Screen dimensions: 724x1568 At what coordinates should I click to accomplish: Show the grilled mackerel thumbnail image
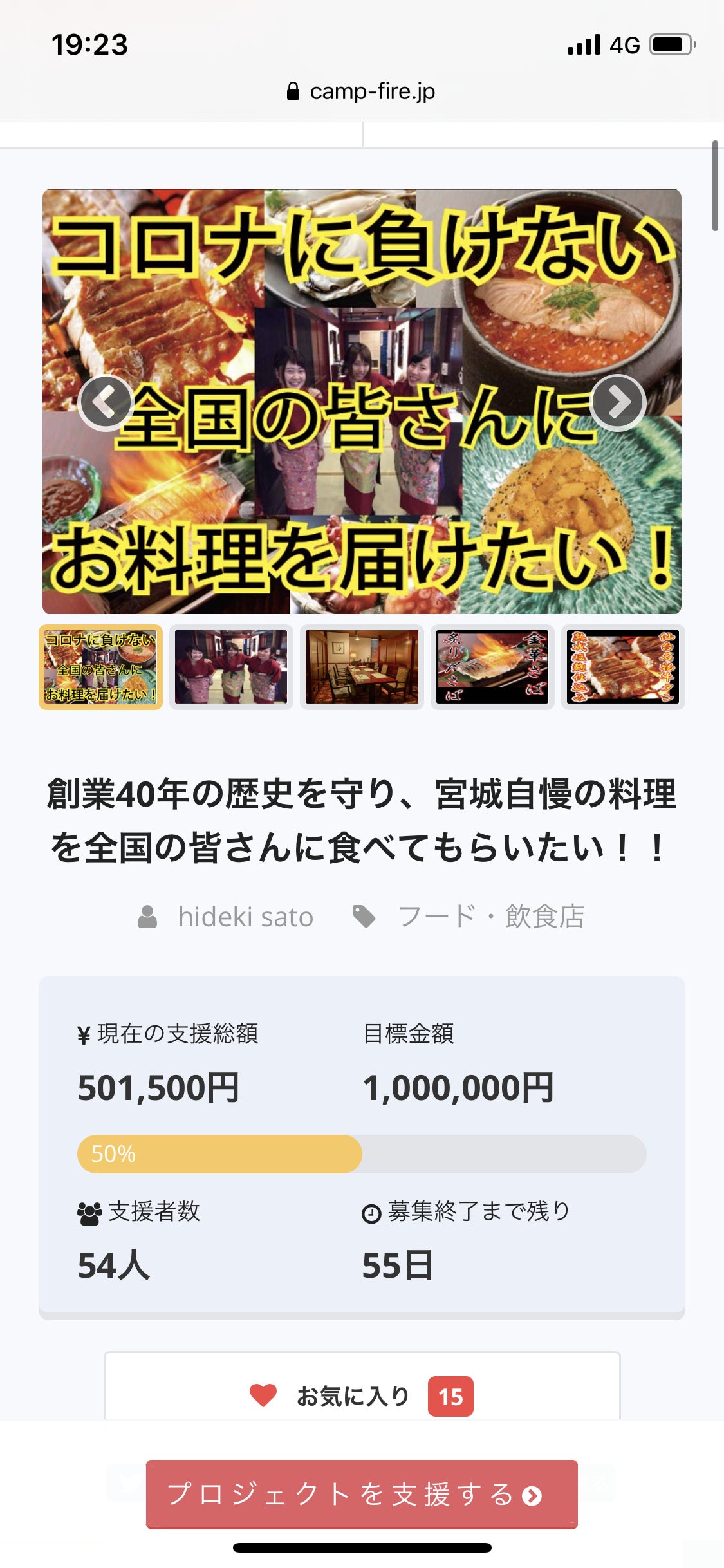(492, 667)
